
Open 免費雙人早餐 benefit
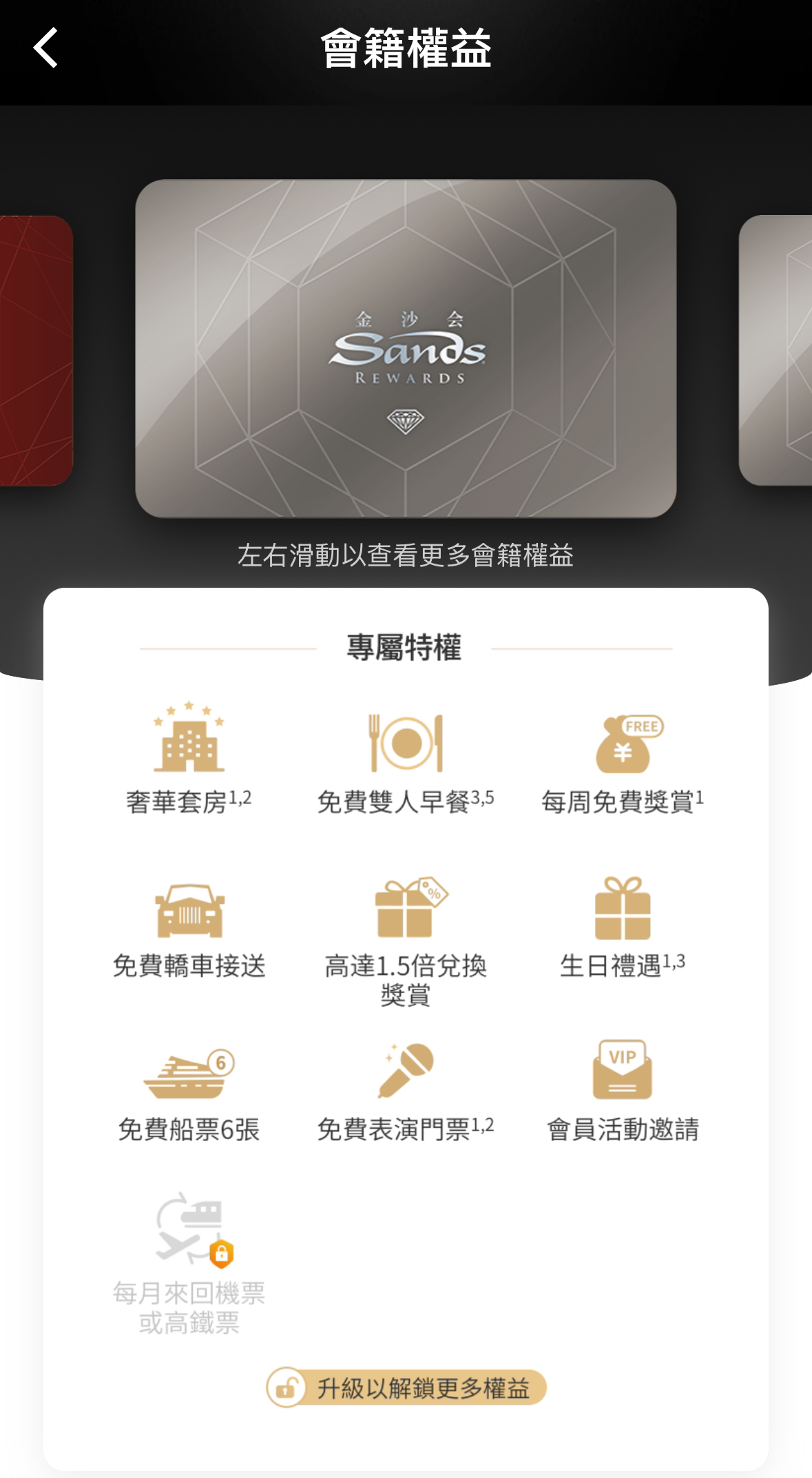click(x=406, y=758)
